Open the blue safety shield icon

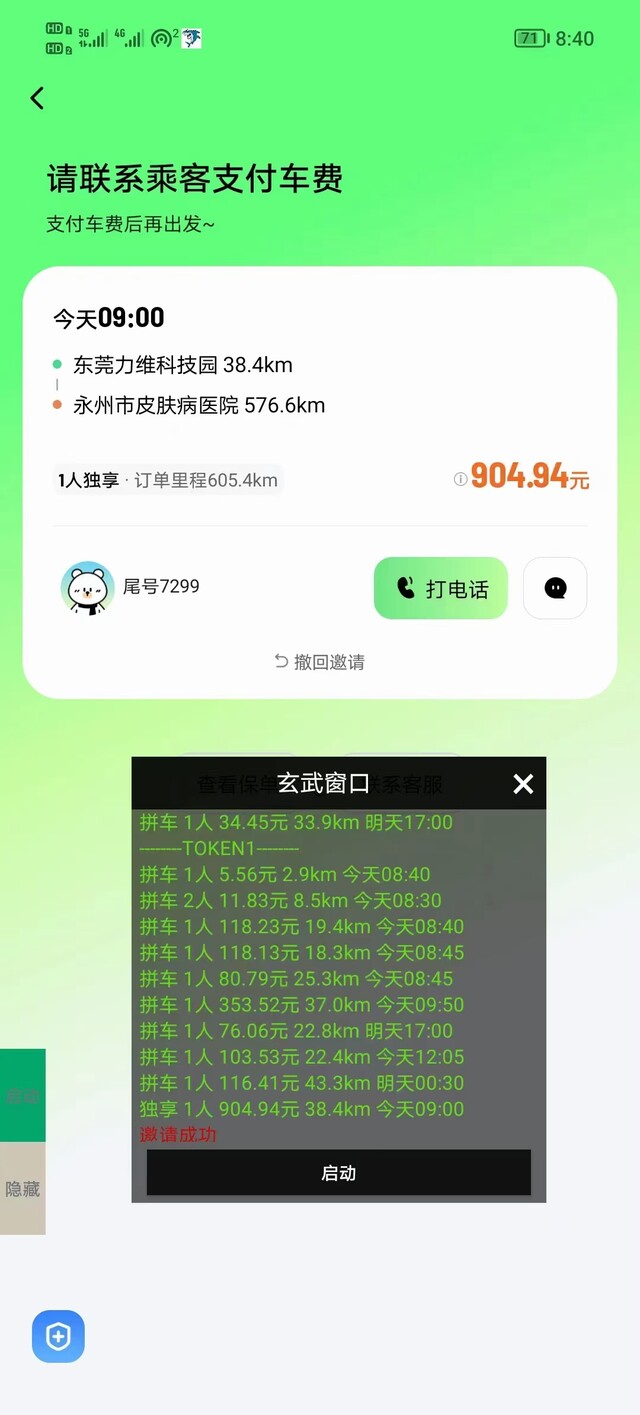[58, 1336]
